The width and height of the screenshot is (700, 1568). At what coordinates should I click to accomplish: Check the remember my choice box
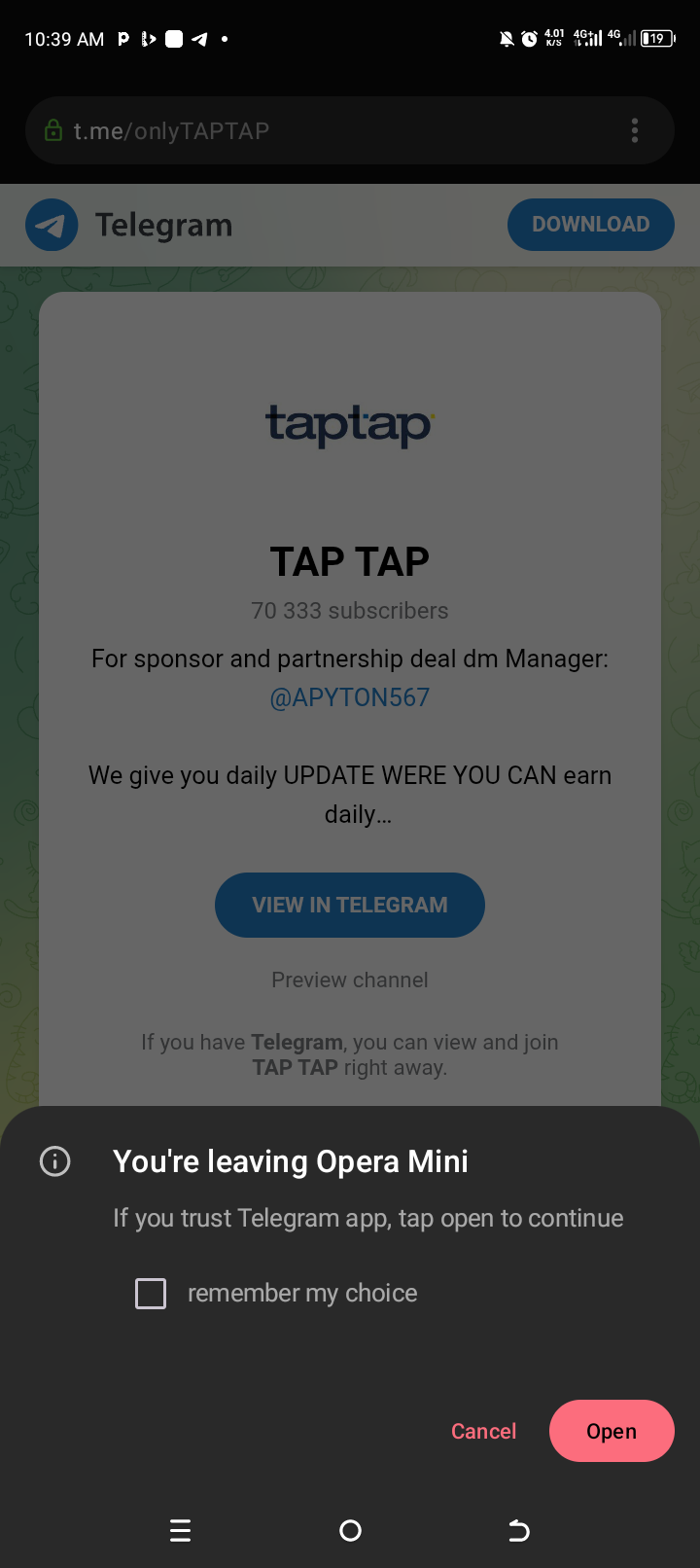(x=151, y=1294)
